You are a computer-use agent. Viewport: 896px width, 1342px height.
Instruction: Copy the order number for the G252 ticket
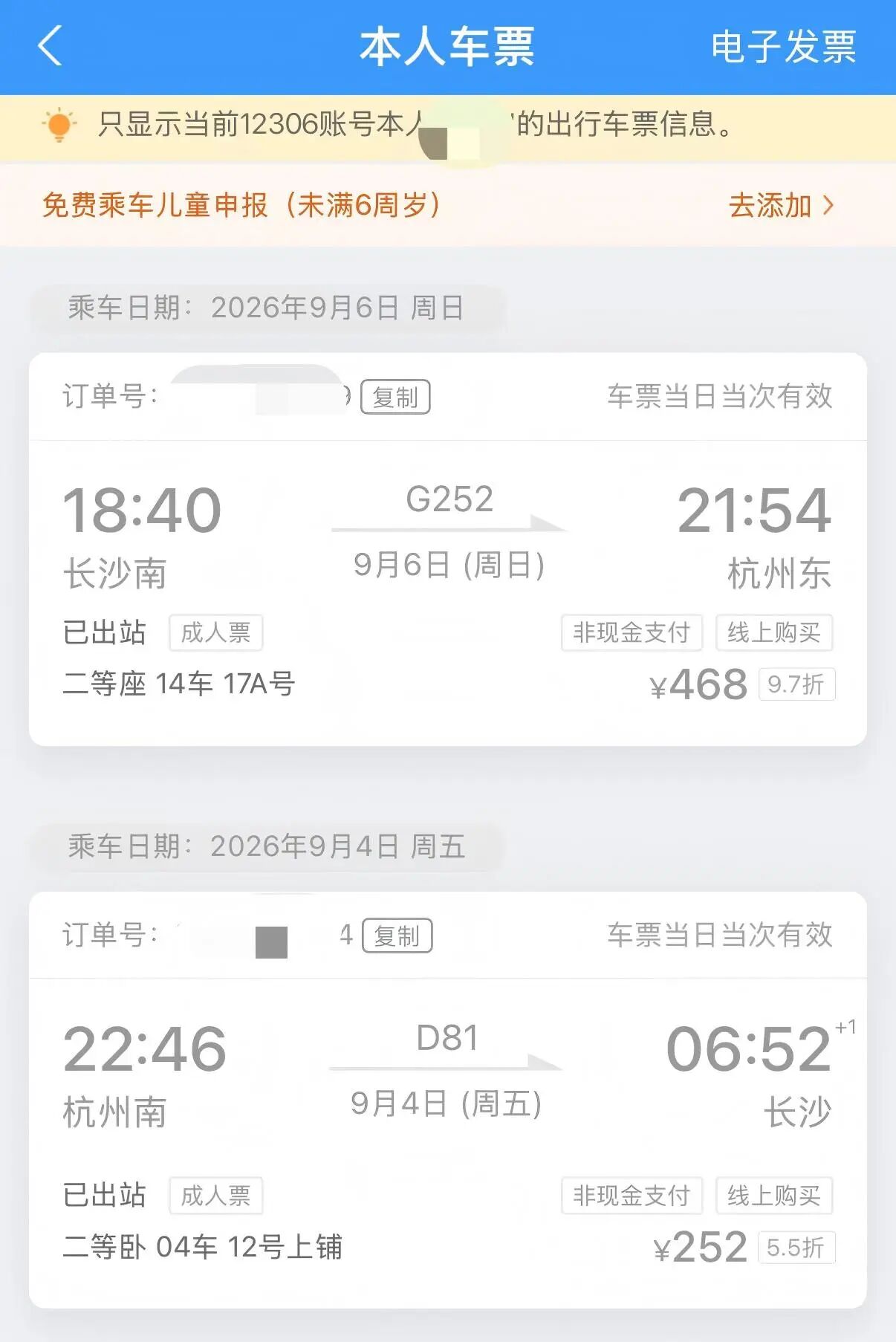395,397
